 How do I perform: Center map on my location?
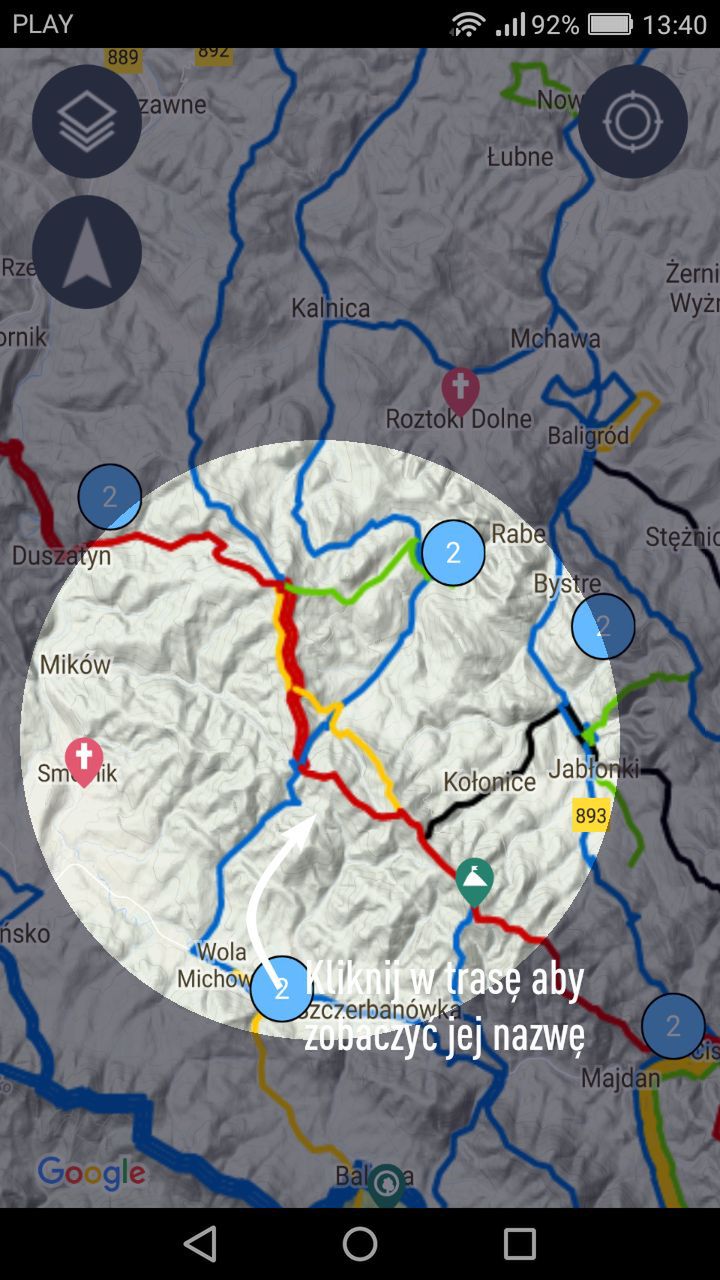point(633,122)
